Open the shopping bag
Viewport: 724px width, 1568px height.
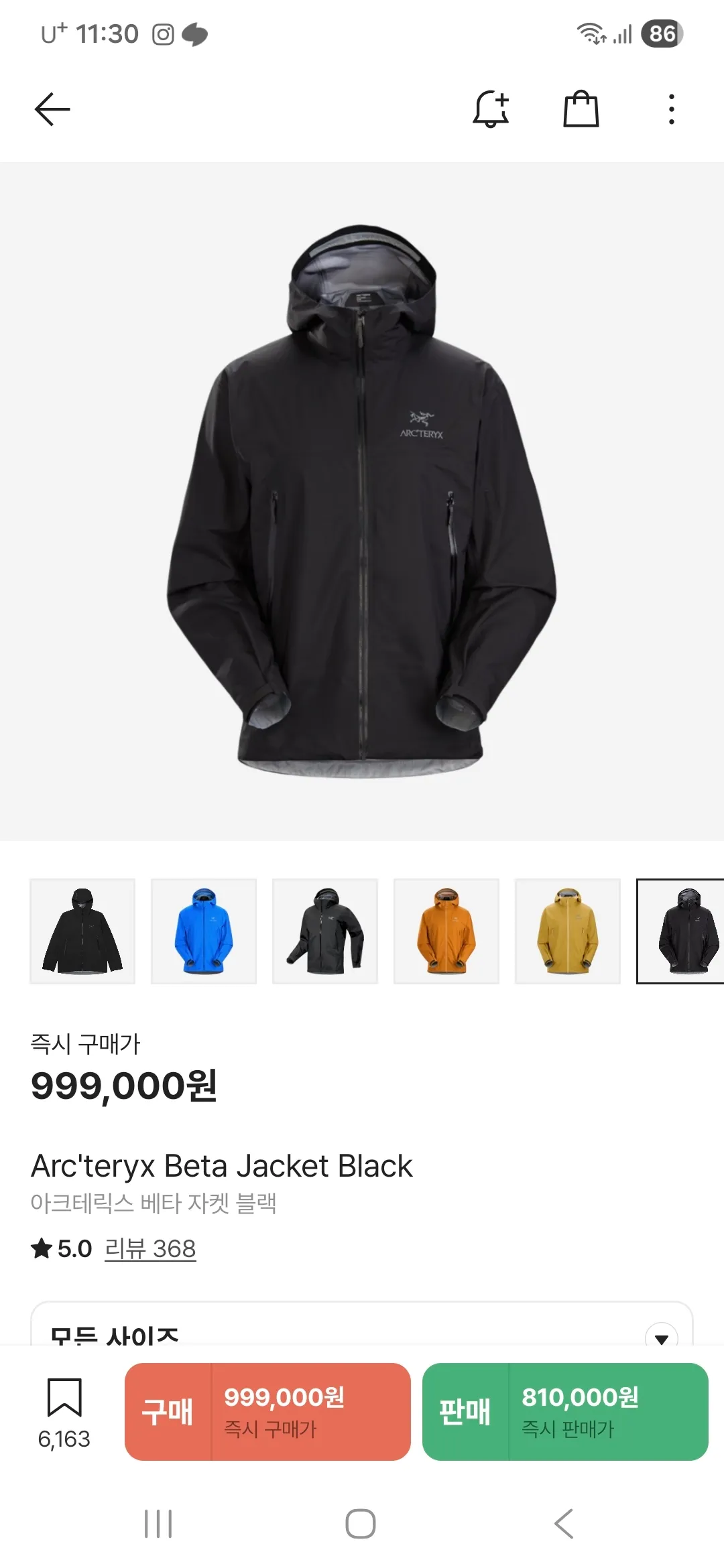pos(581,109)
